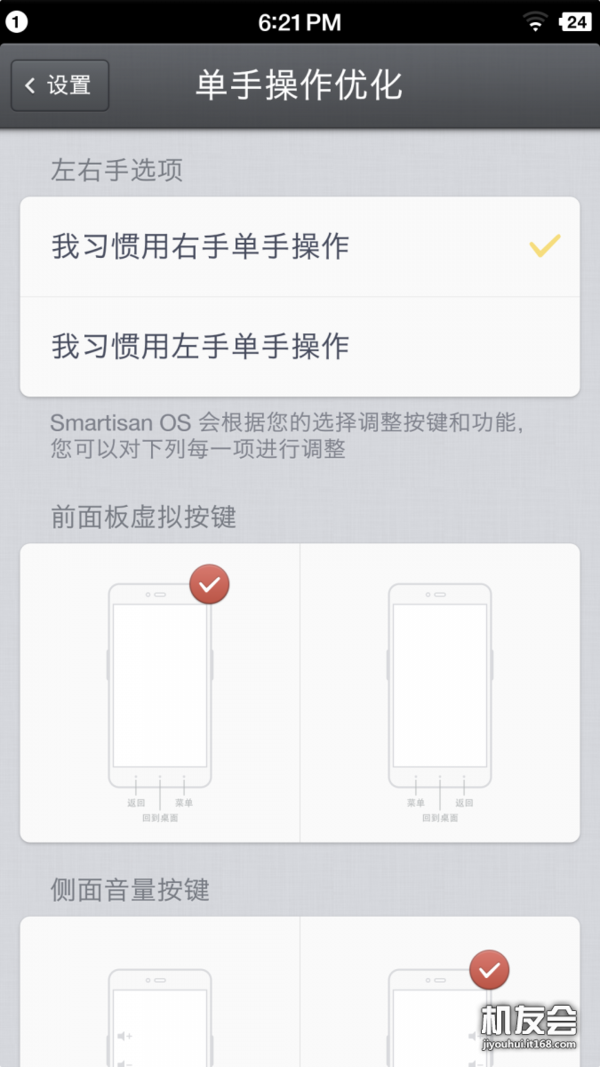Screen dimensions: 600x1067
Task: Pick the right-side volume key layout
Action: 440,992
